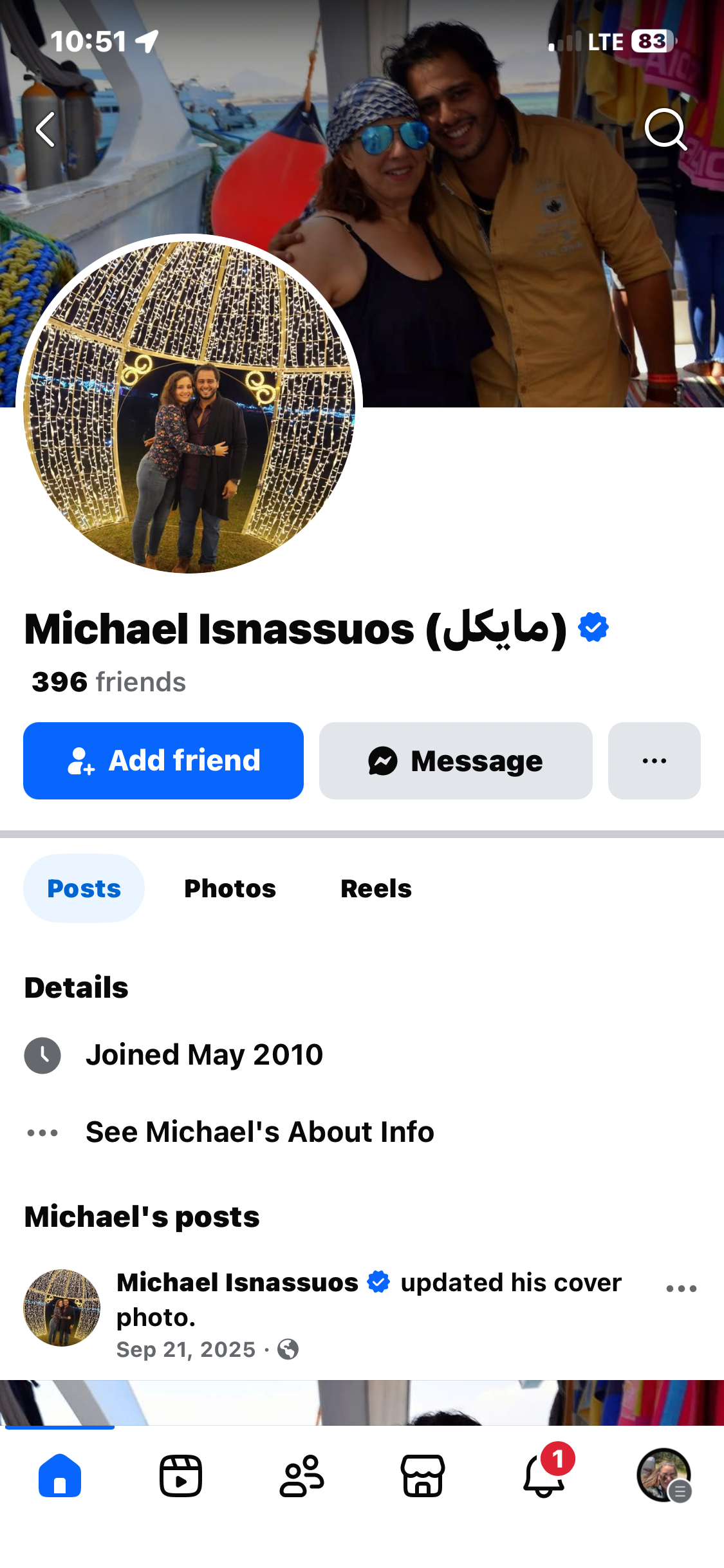This screenshot has width=724, height=1568.
Task: Open the Friends tab in bottom bar
Action: coord(302,1475)
